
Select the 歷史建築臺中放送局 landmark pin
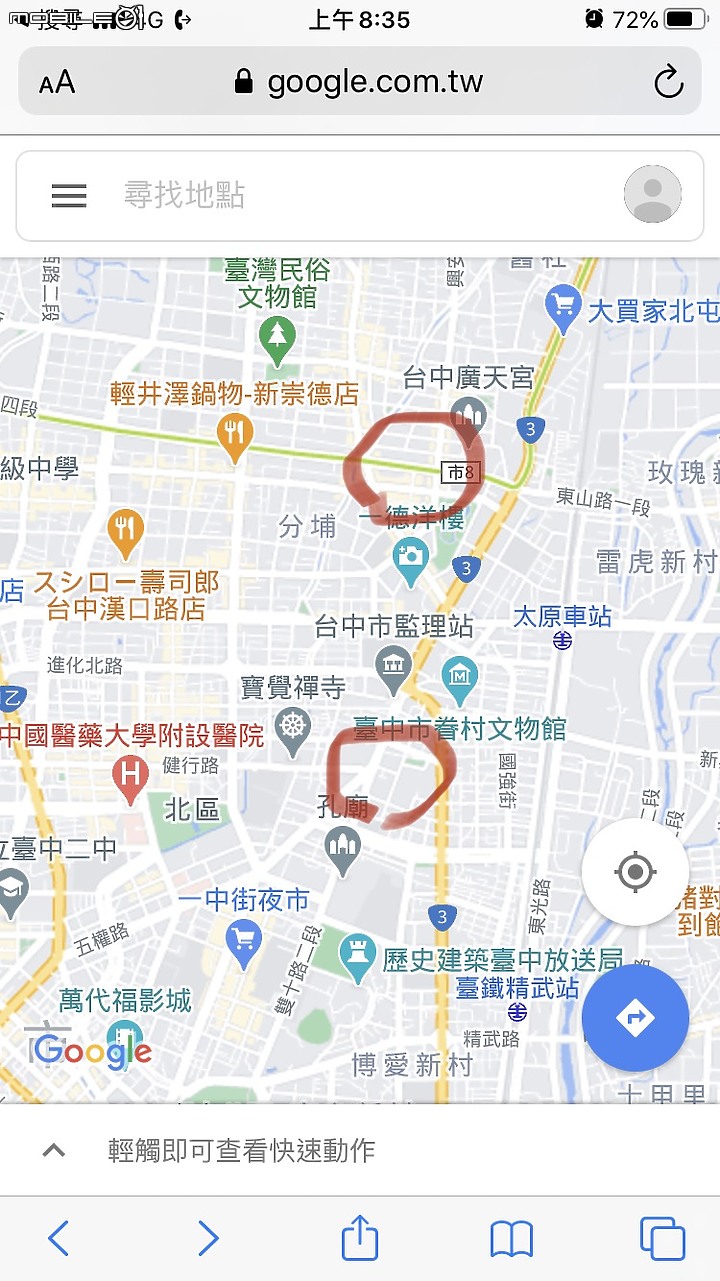[x=356, y=958]
